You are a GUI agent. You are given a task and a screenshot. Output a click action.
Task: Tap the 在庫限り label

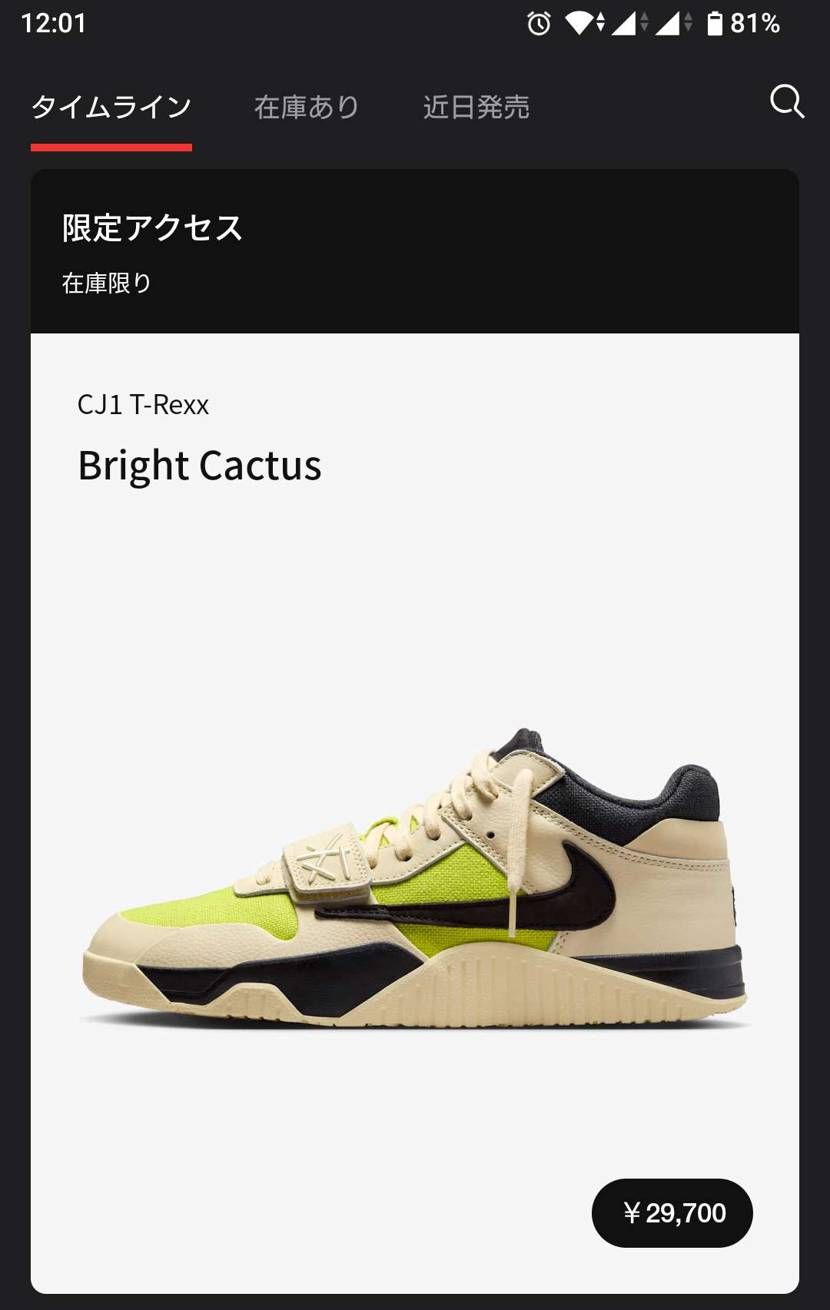[106, 284]
